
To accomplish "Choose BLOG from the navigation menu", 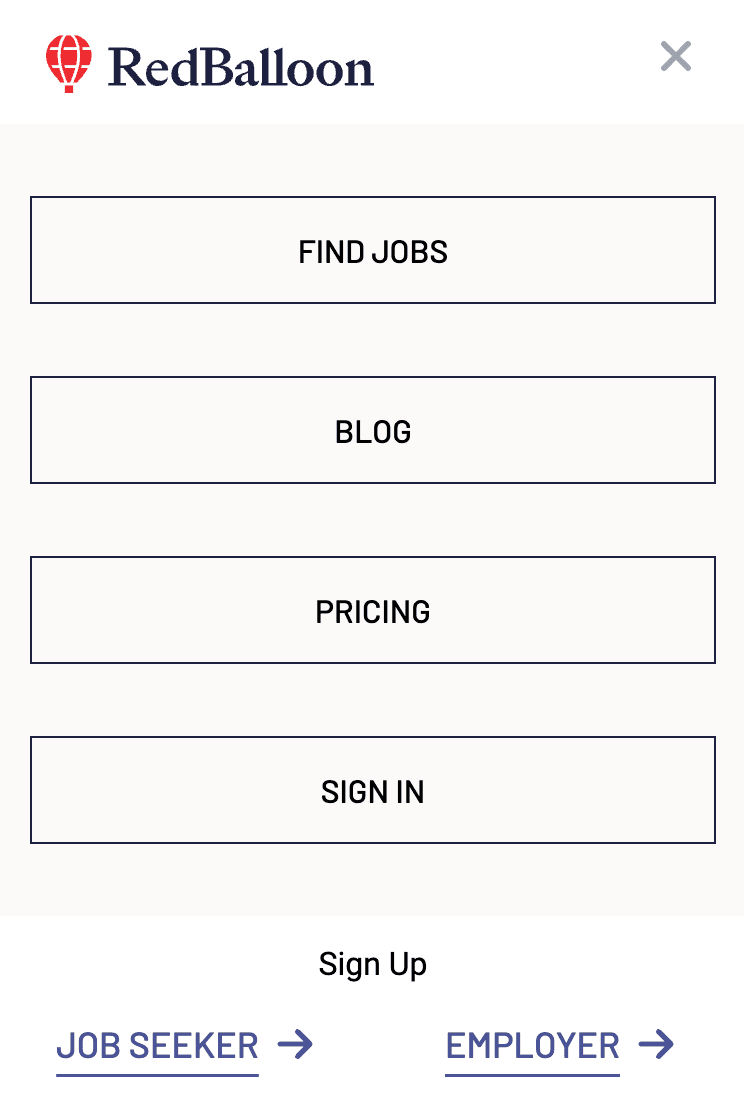I will click(x=372, y=430).
